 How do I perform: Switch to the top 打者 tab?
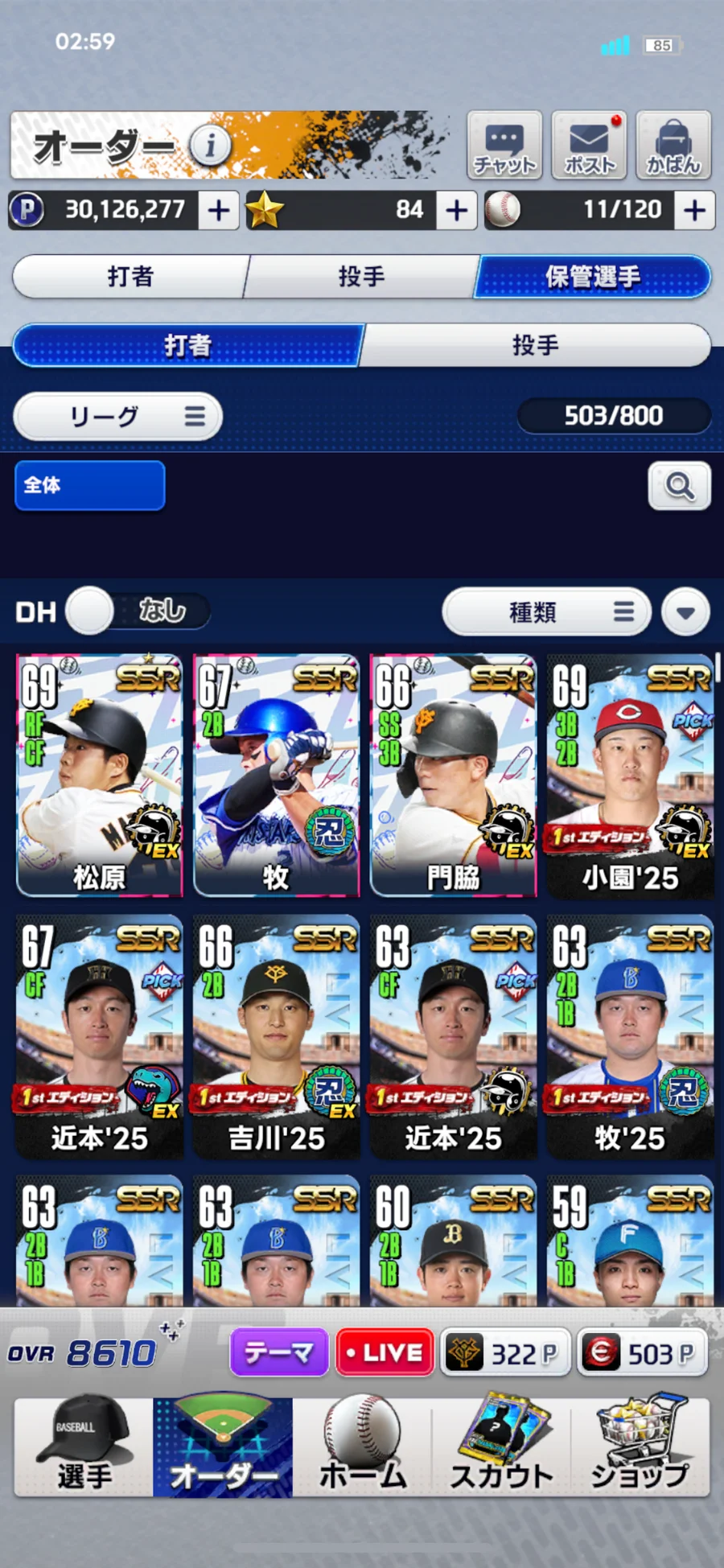coord(130,277)
